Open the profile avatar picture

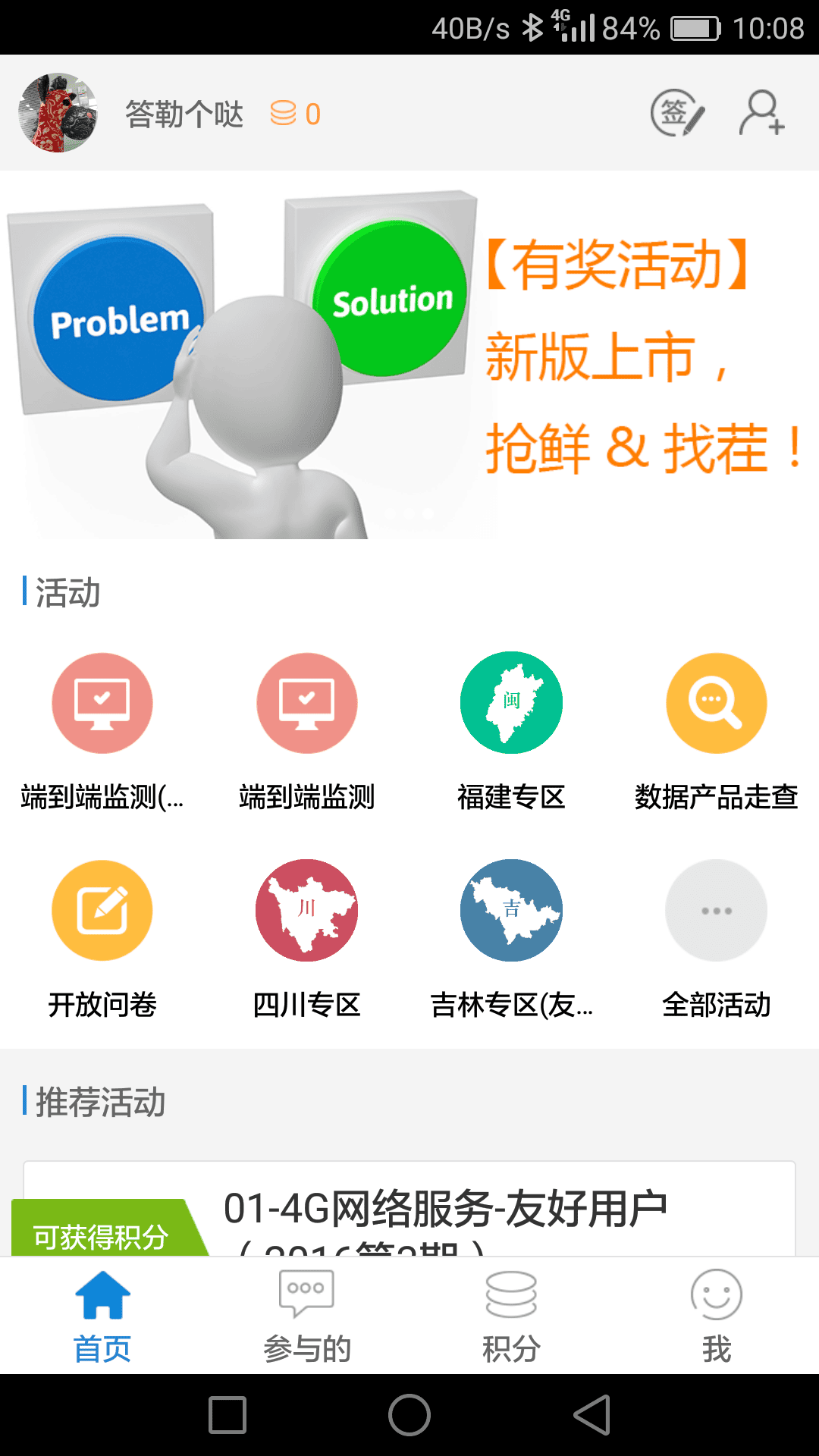[58, 113]
